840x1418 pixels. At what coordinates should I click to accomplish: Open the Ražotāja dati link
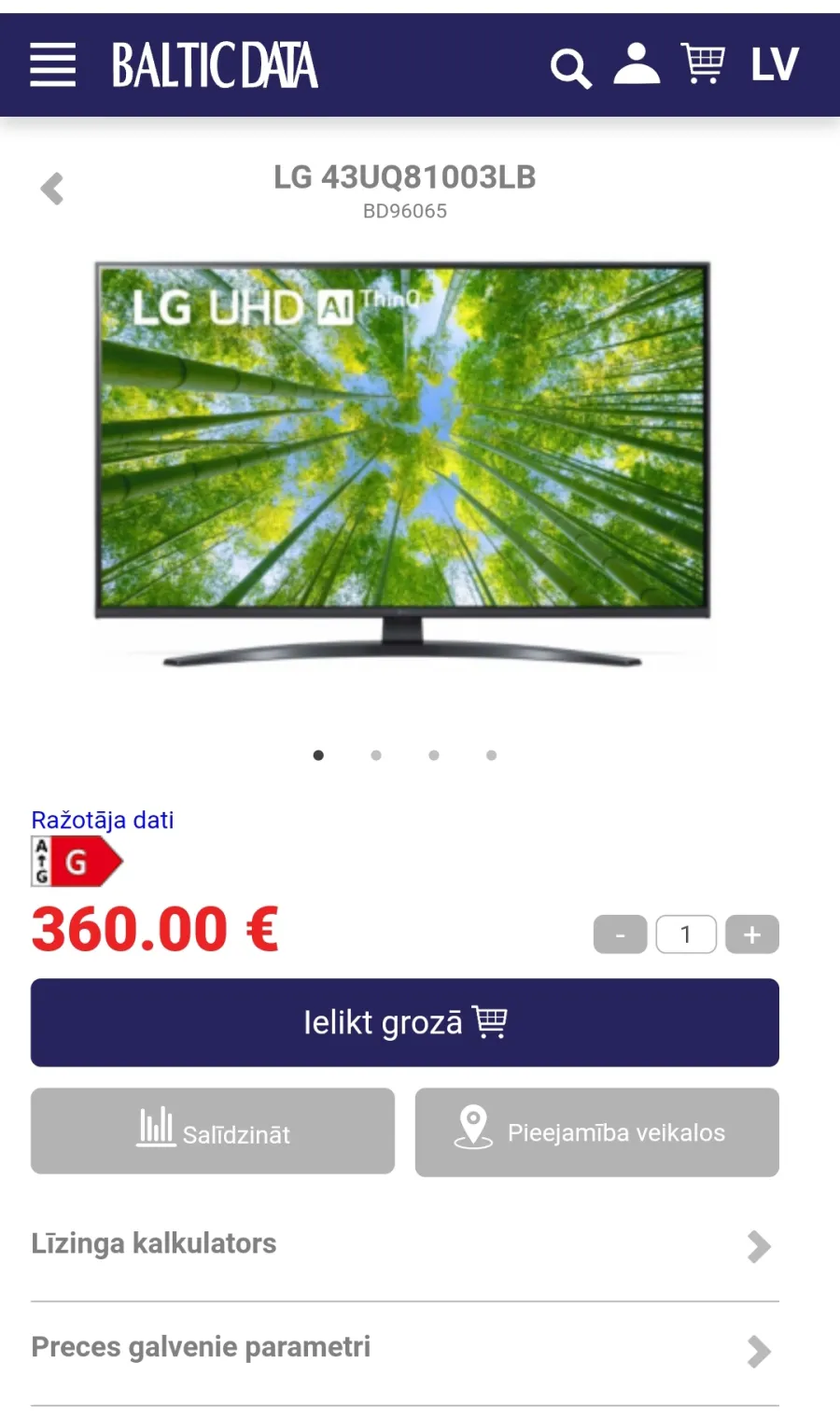(103, 820)
